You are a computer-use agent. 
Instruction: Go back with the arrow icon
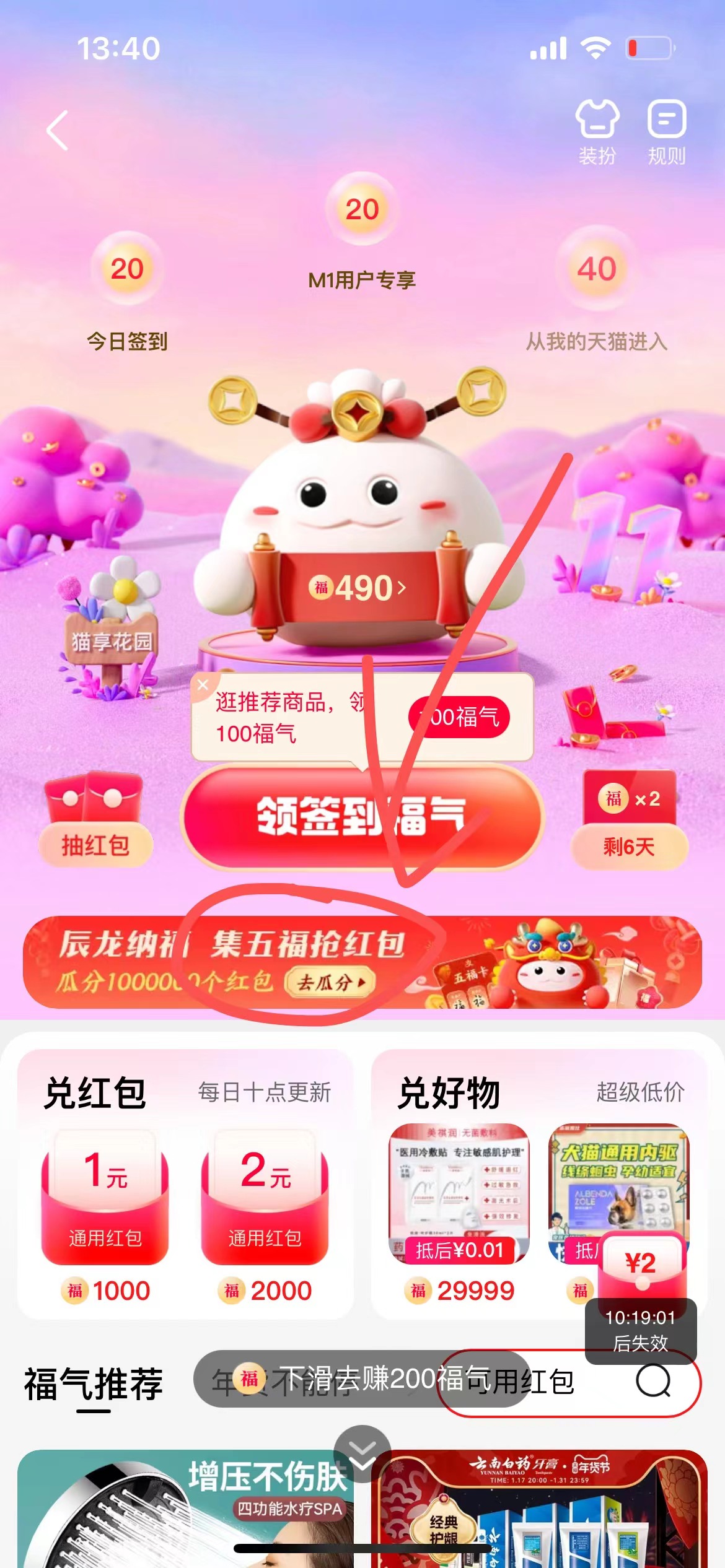[x=58, y=131]
